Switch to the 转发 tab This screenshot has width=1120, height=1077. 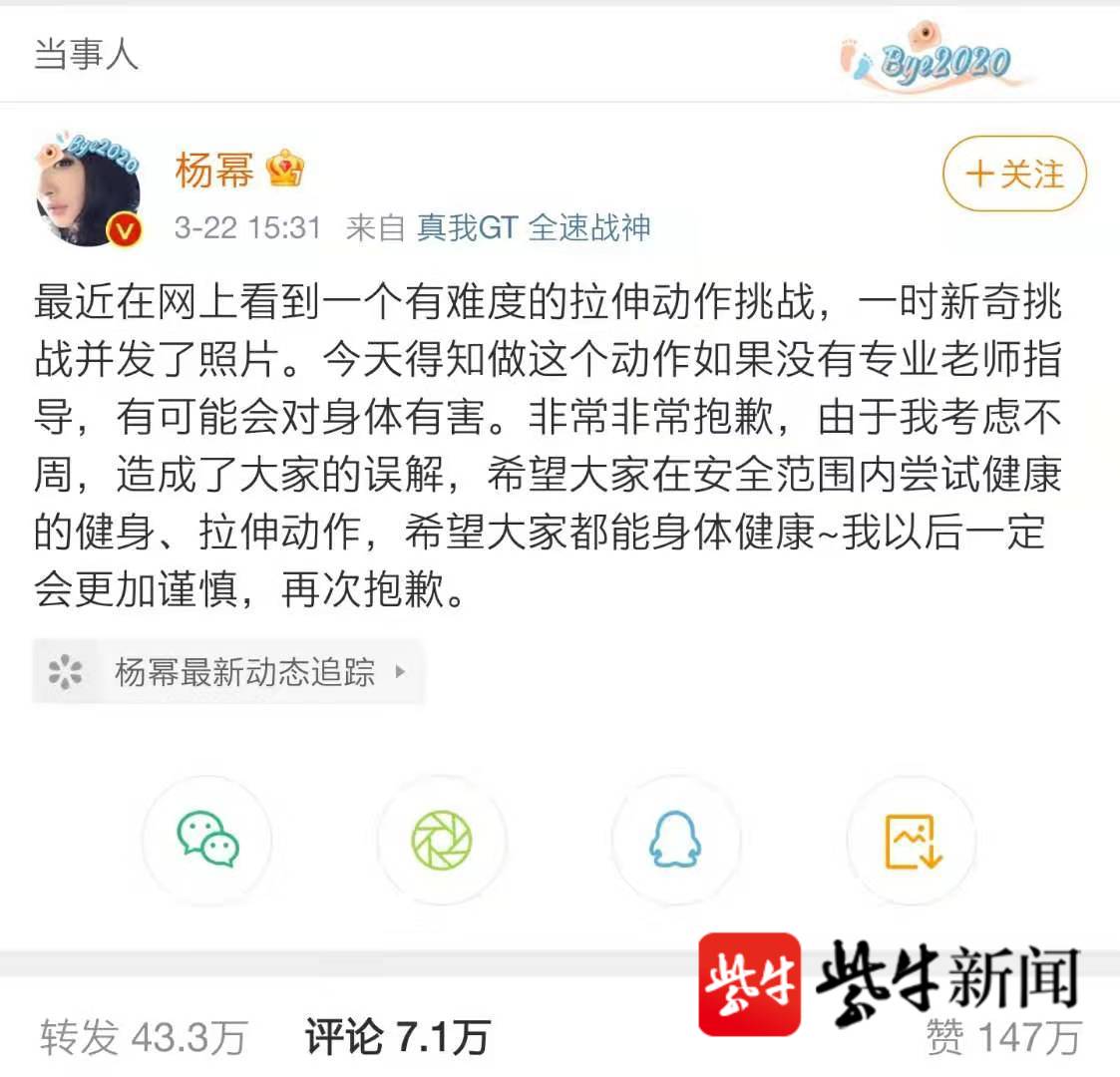[143, 1037]
